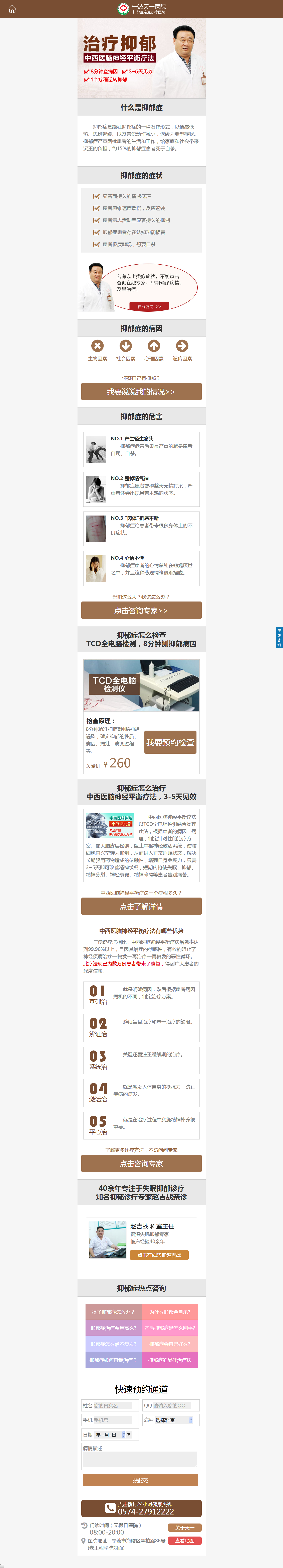Tap 点击咨询专家>> under 抑郁症的危害
283x1568 pixels.
click(x=141, y=611)
